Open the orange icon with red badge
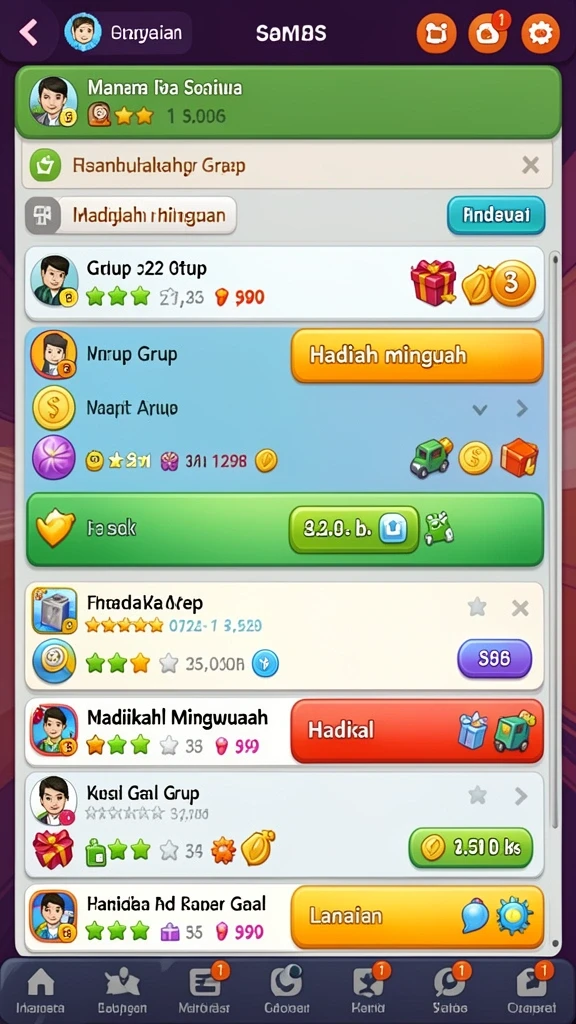 click(487, 33)
